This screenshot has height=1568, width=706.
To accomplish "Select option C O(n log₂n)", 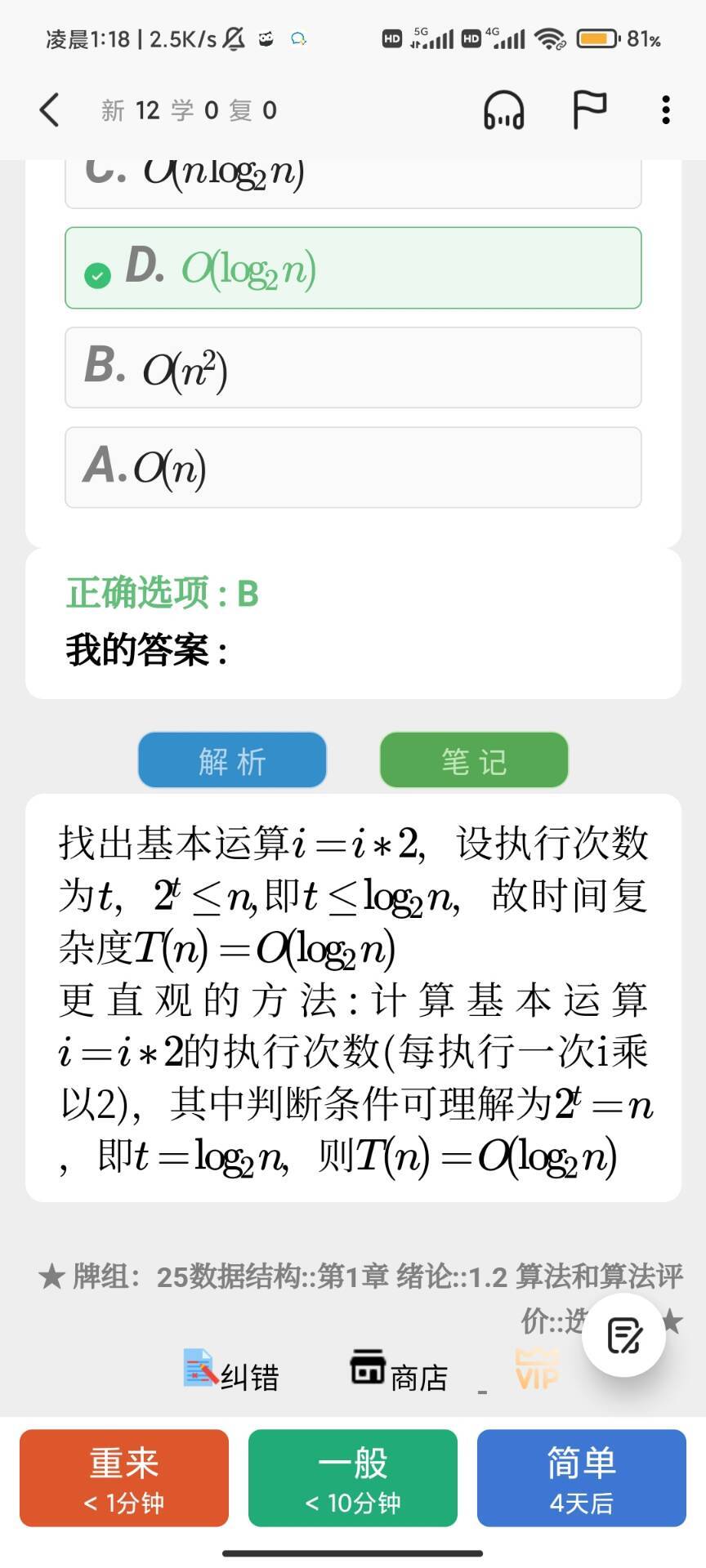I will coord(353,184).
